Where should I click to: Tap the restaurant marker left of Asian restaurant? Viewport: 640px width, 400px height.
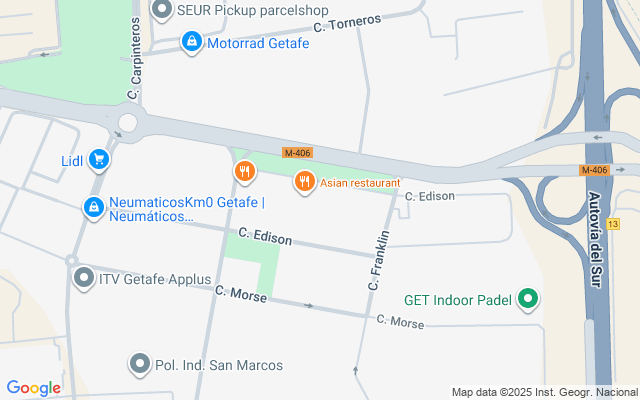[245, 172]
